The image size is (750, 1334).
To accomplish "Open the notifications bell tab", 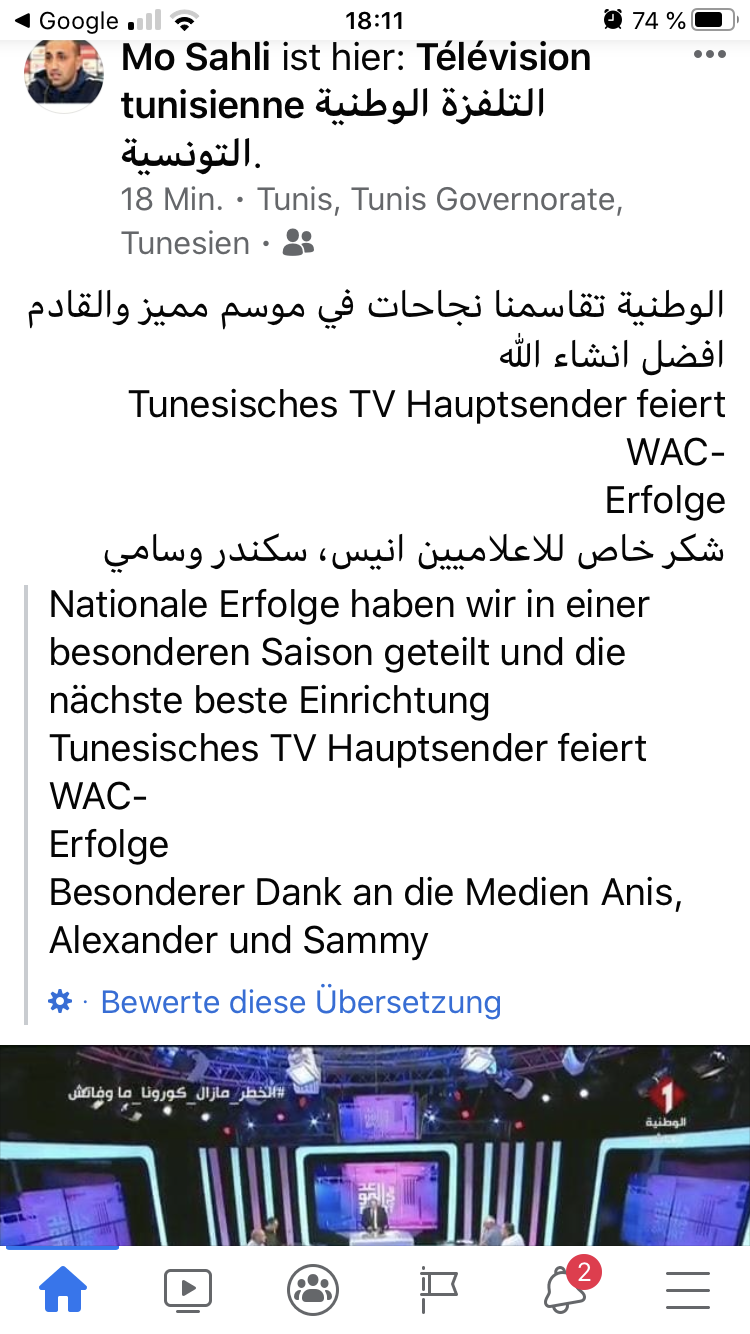I will click(x=565, y=1288).
